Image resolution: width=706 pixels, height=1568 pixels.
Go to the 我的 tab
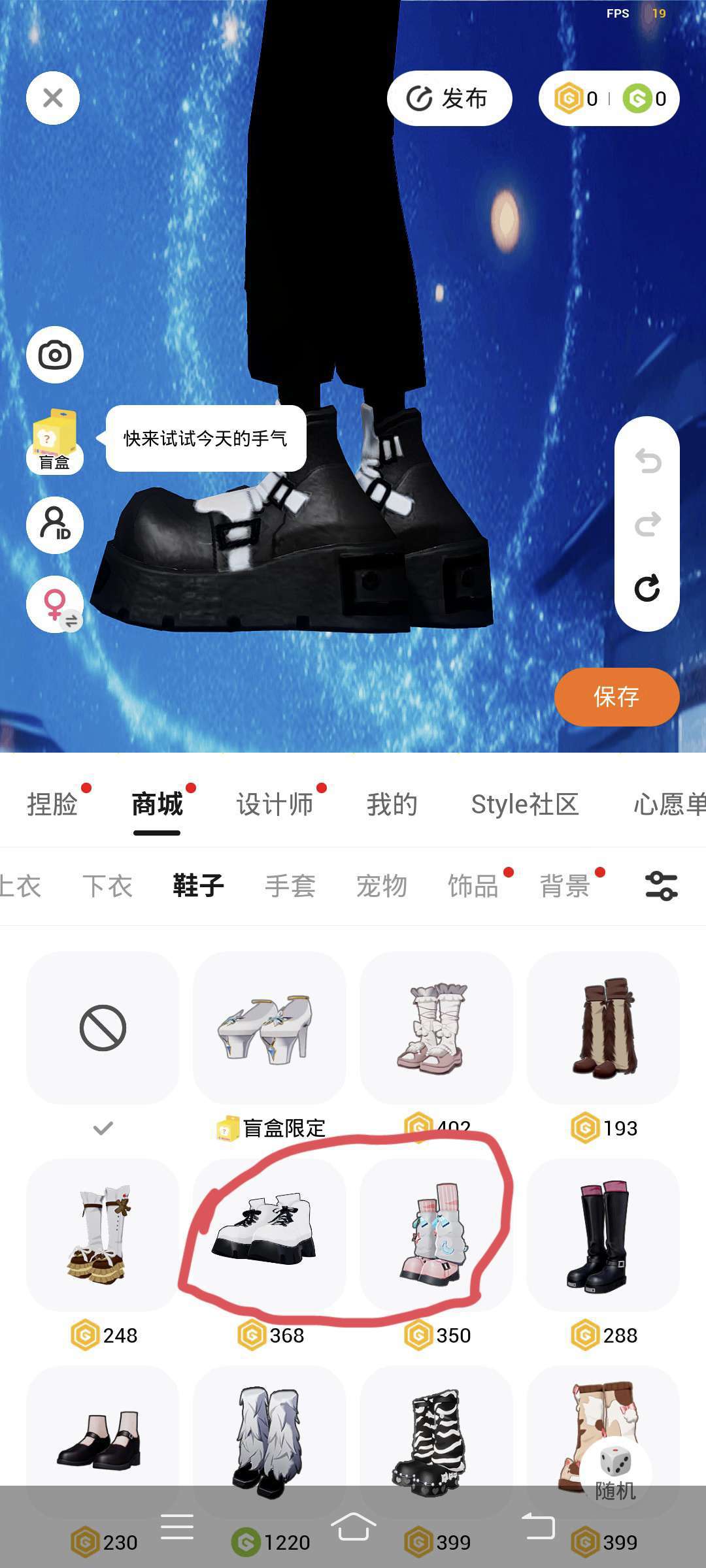click(392, 804)
